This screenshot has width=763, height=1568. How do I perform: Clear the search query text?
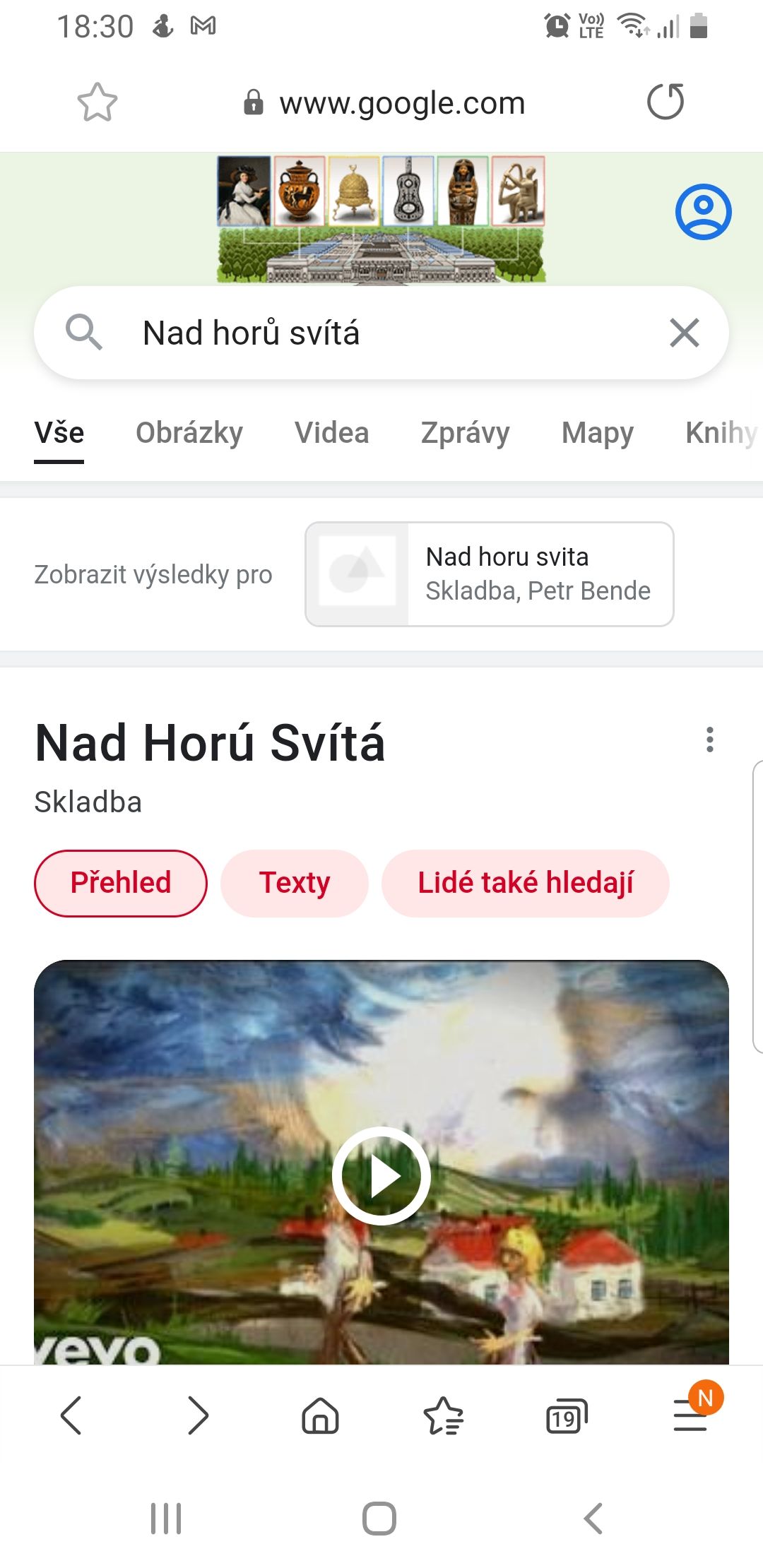684,333
